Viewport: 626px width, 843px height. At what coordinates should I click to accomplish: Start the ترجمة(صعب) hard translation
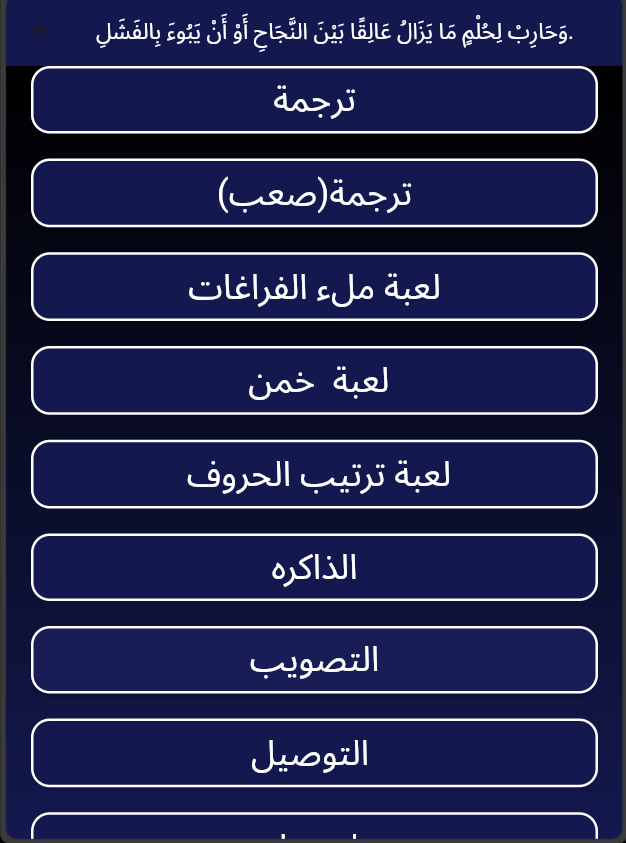314,193
